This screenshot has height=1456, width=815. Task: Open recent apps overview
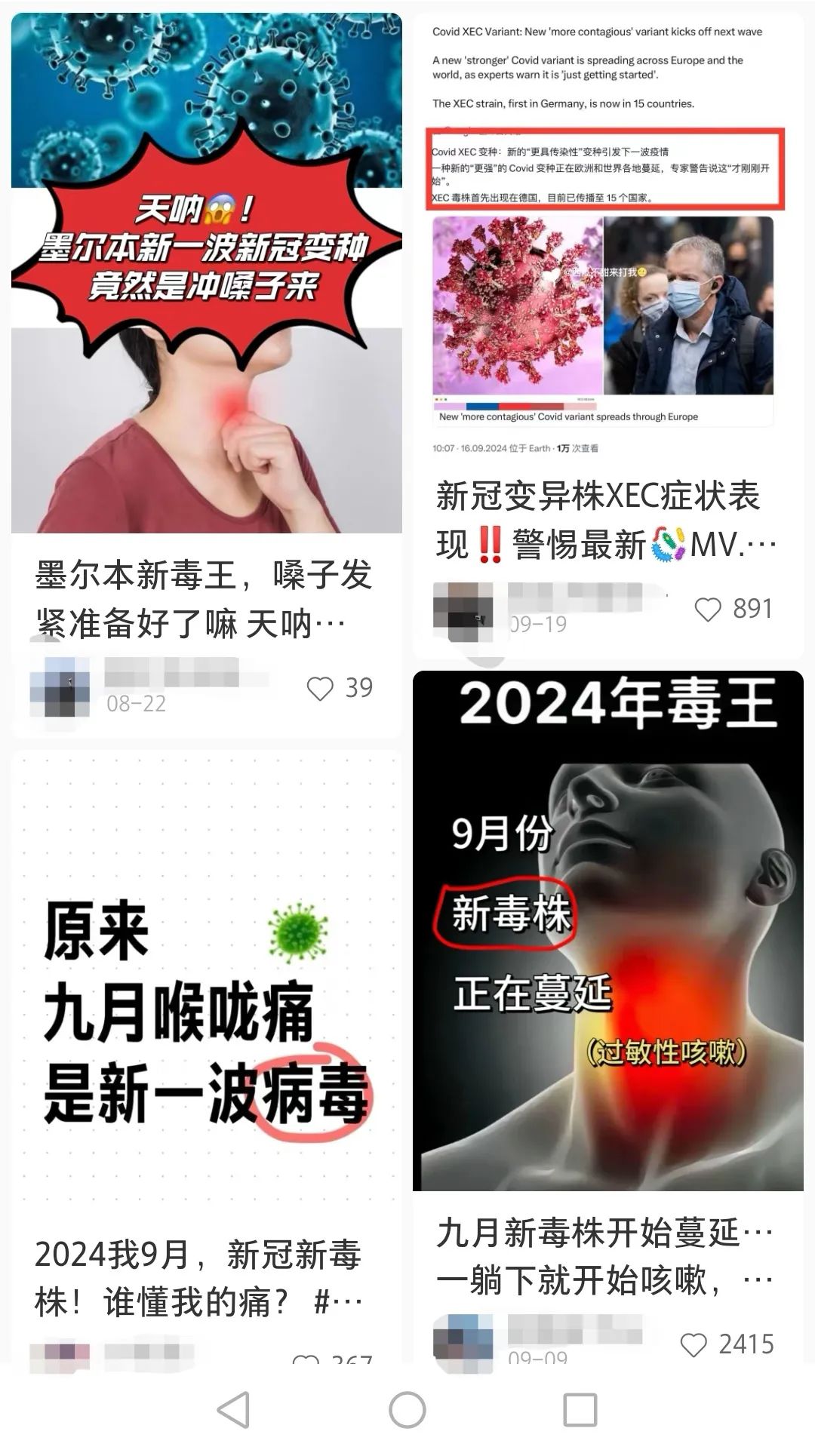click(x=580, y=1409)
